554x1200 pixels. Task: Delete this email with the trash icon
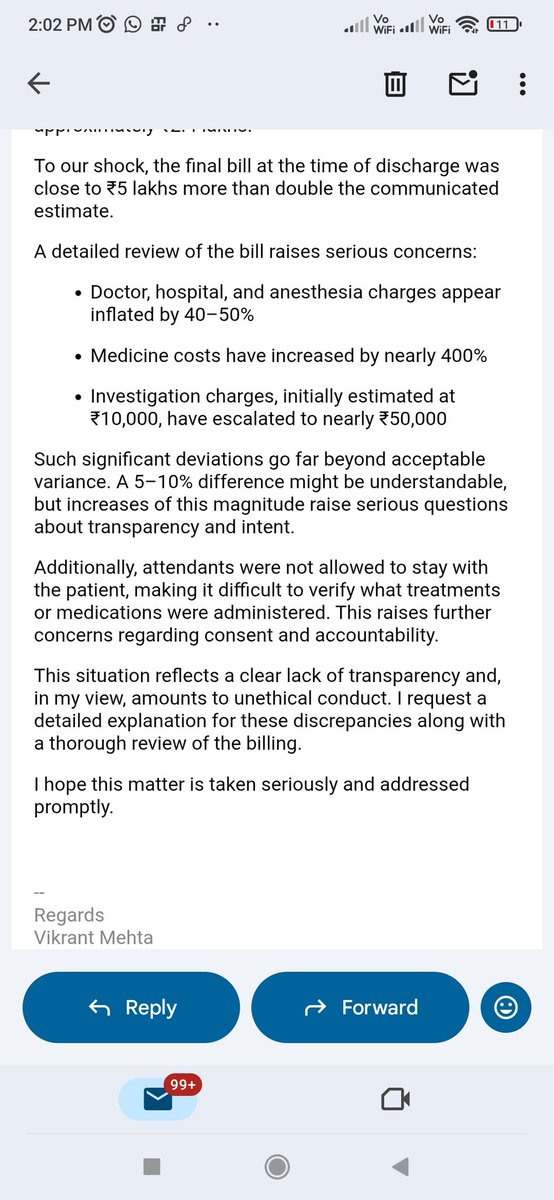(x=396, y=85)
